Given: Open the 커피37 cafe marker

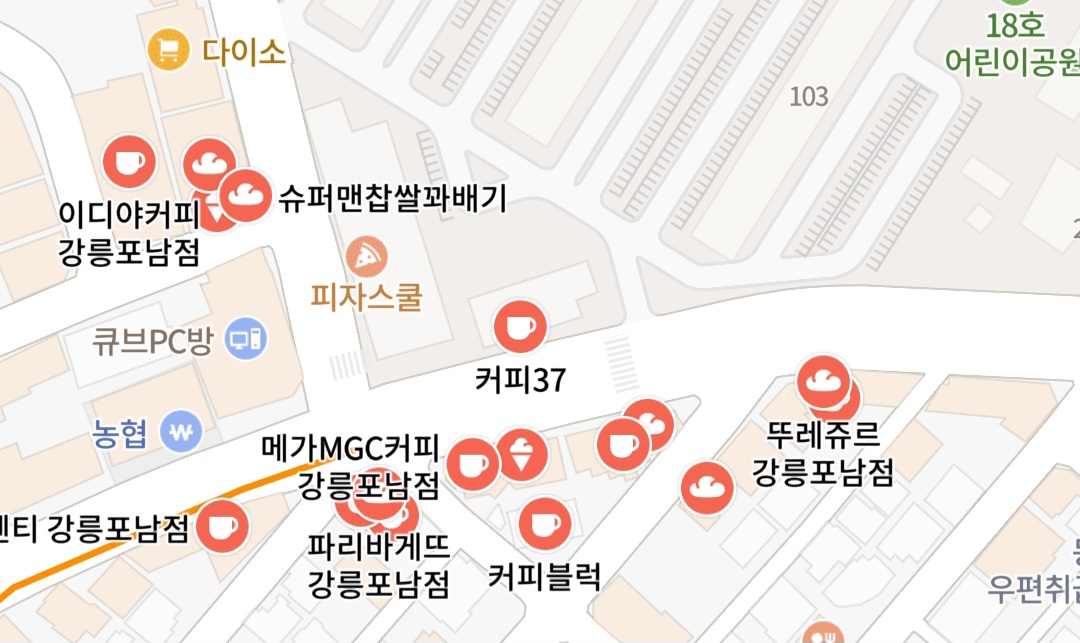Looking at the screenshot, I should (x=521, y=326).
